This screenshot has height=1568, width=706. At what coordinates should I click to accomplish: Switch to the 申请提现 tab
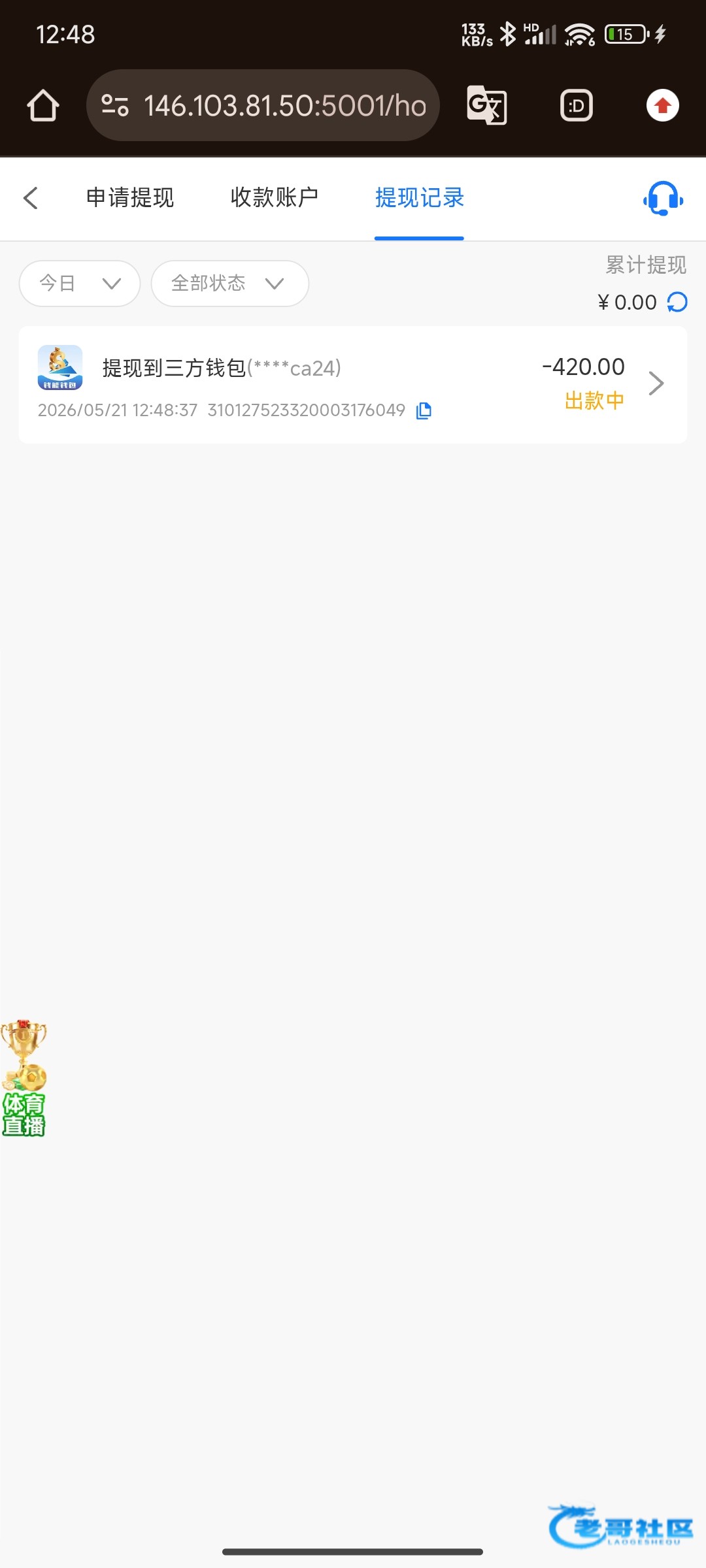tap(130, 197)
